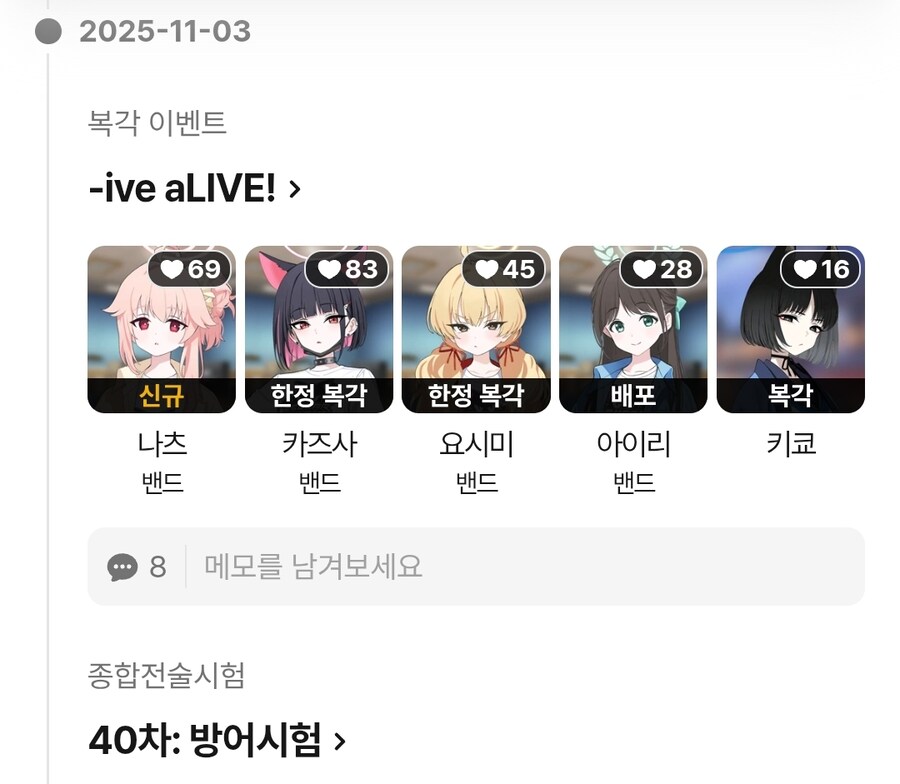Tap the 메모를 남겨보세요 memo field

click(520, 567)
